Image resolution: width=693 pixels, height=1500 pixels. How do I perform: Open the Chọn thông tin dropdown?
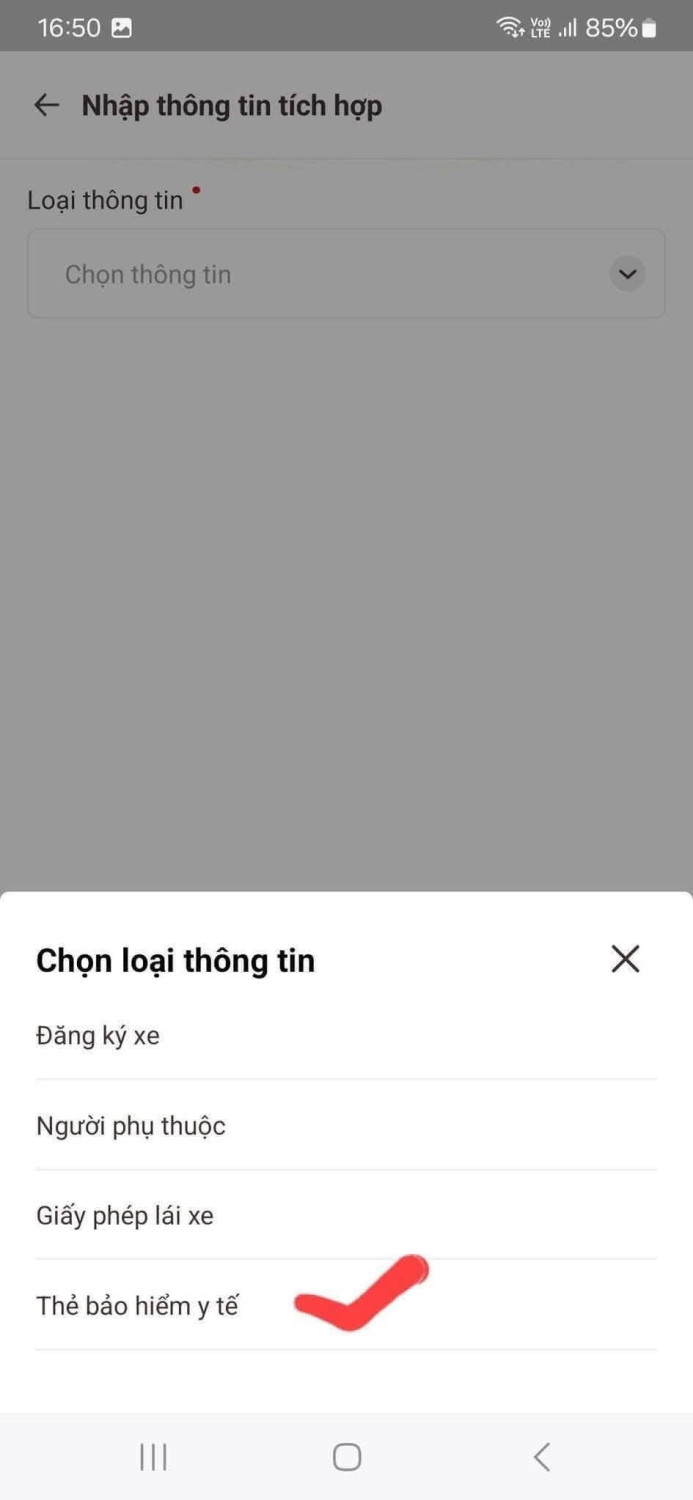346,274
